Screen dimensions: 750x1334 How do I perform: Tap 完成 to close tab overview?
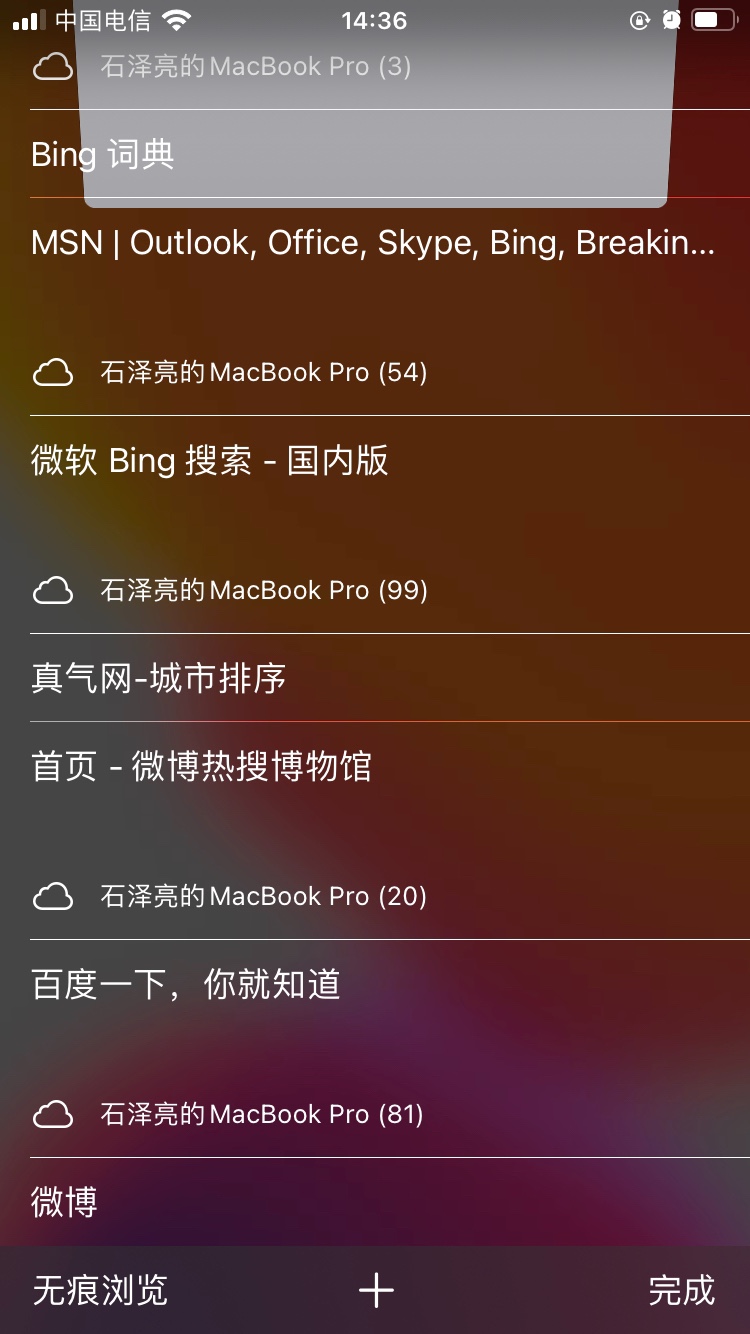click(681, 1291)
